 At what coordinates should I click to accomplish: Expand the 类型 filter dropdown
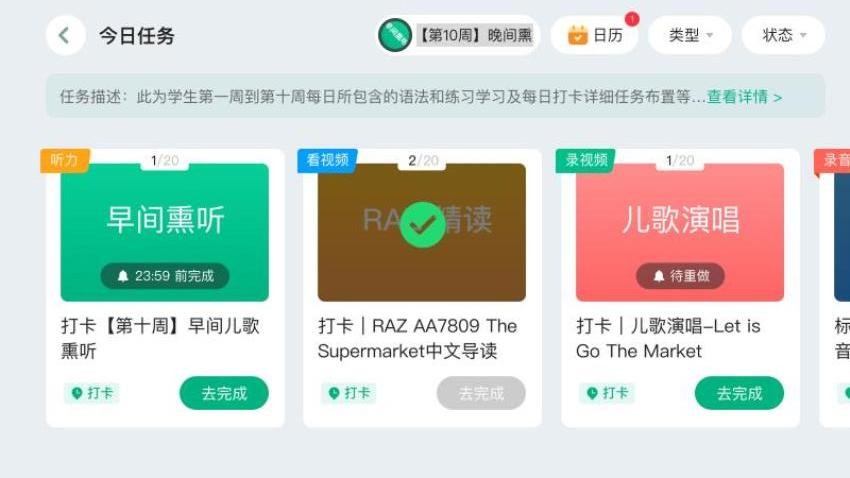click(x=690, y=35)
